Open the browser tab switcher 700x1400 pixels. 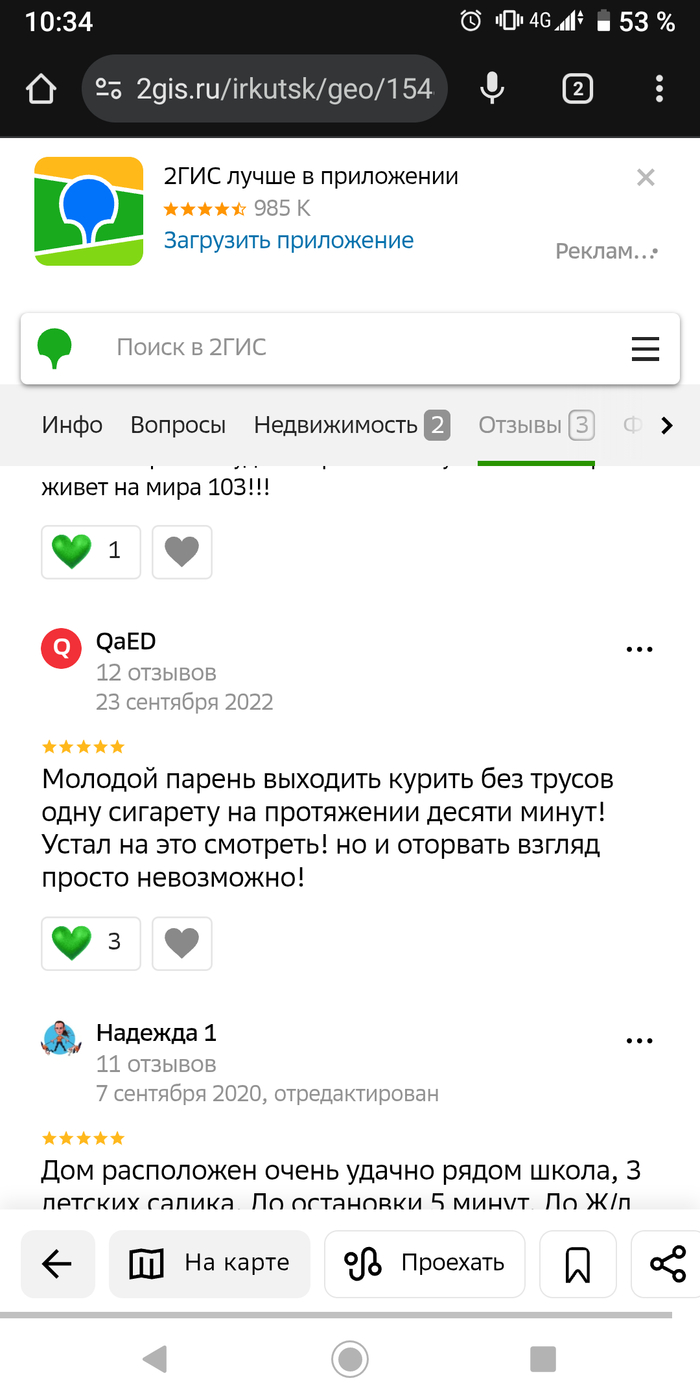577,89
